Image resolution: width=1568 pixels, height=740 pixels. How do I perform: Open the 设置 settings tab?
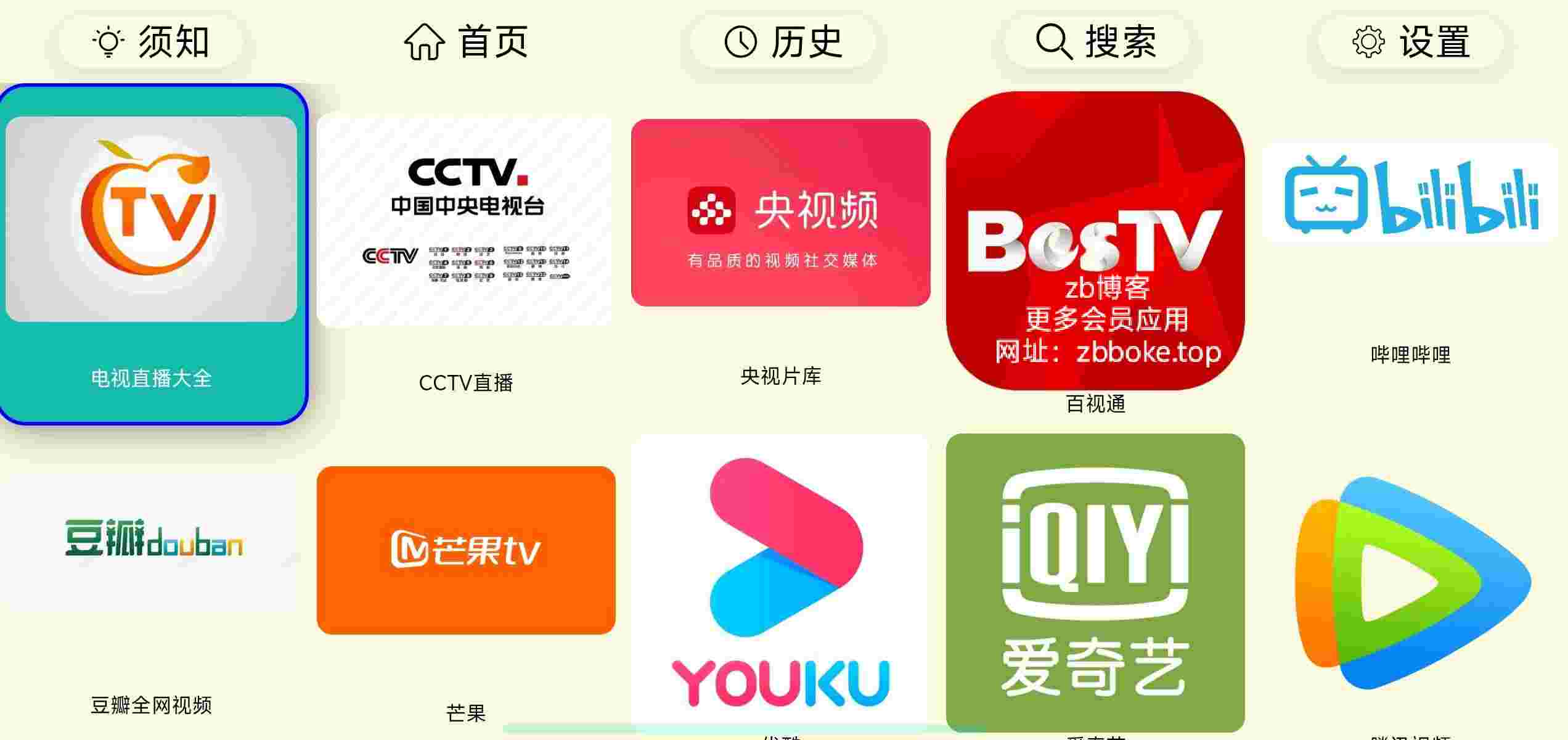[x=1411, y=42]
